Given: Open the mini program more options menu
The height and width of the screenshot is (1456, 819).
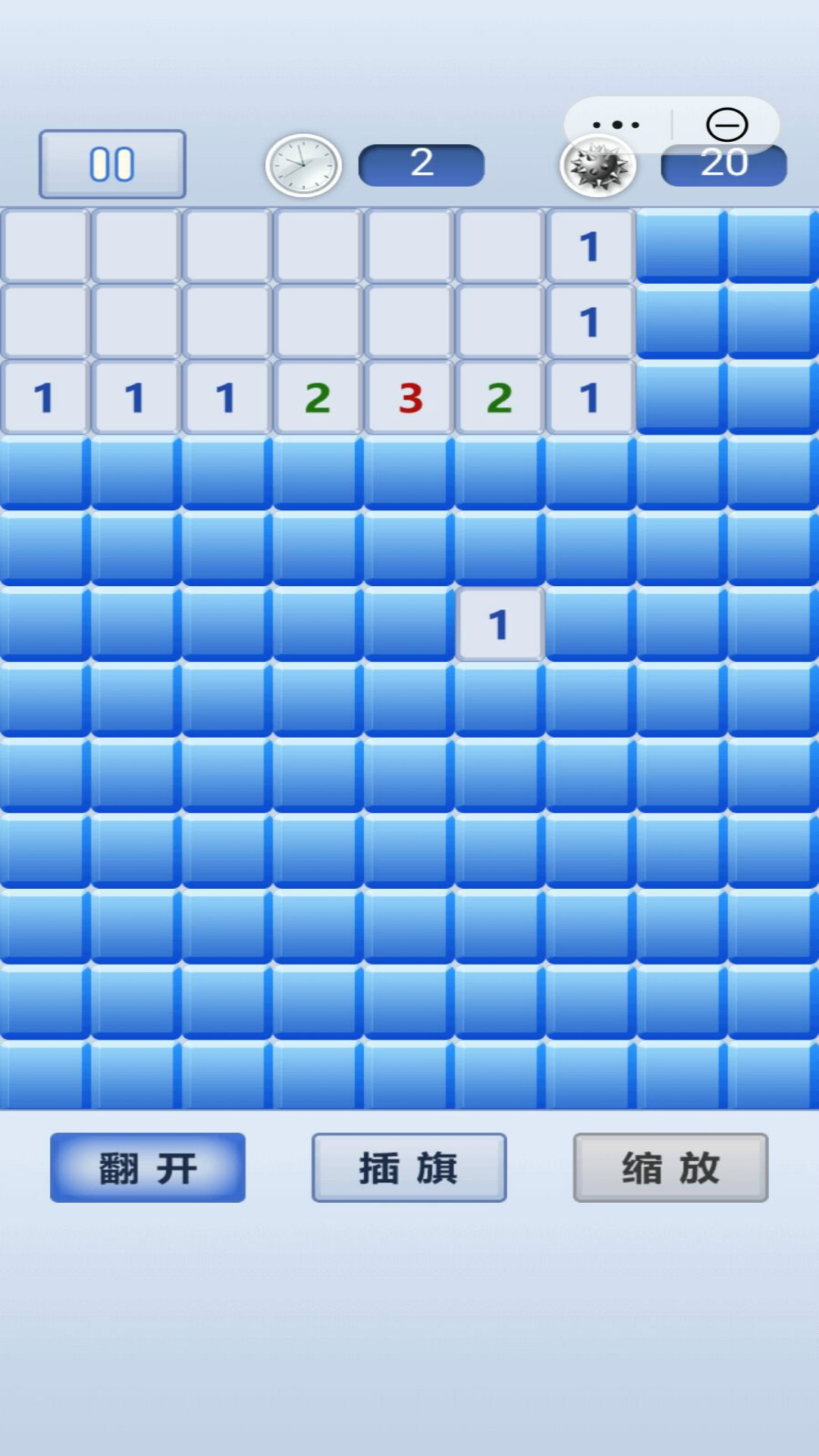Looking at the screenshot, I should coord(616,124).
